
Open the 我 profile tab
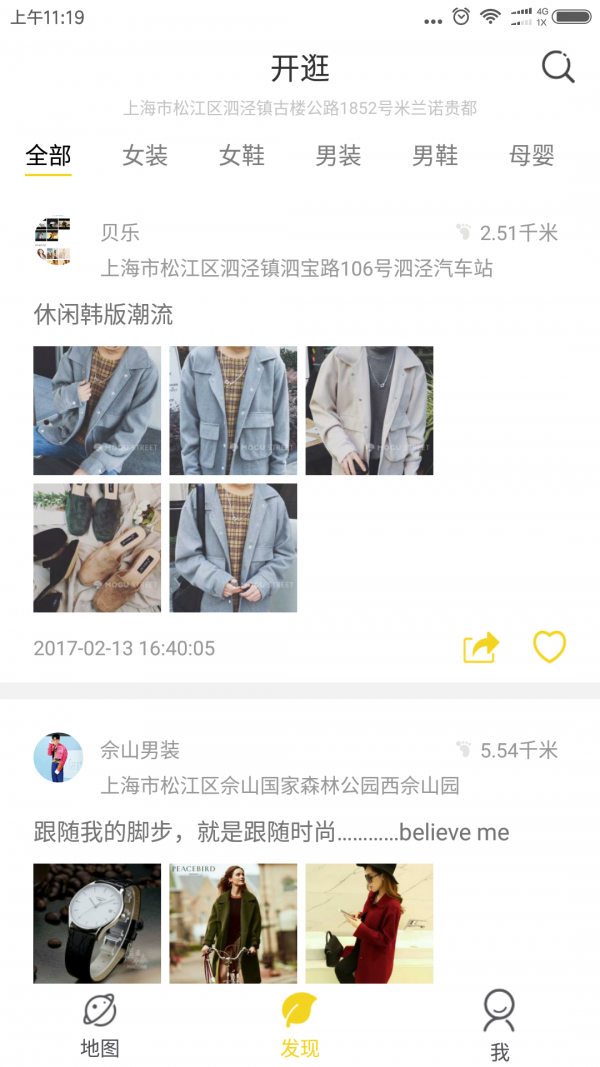pos(500,1026)
